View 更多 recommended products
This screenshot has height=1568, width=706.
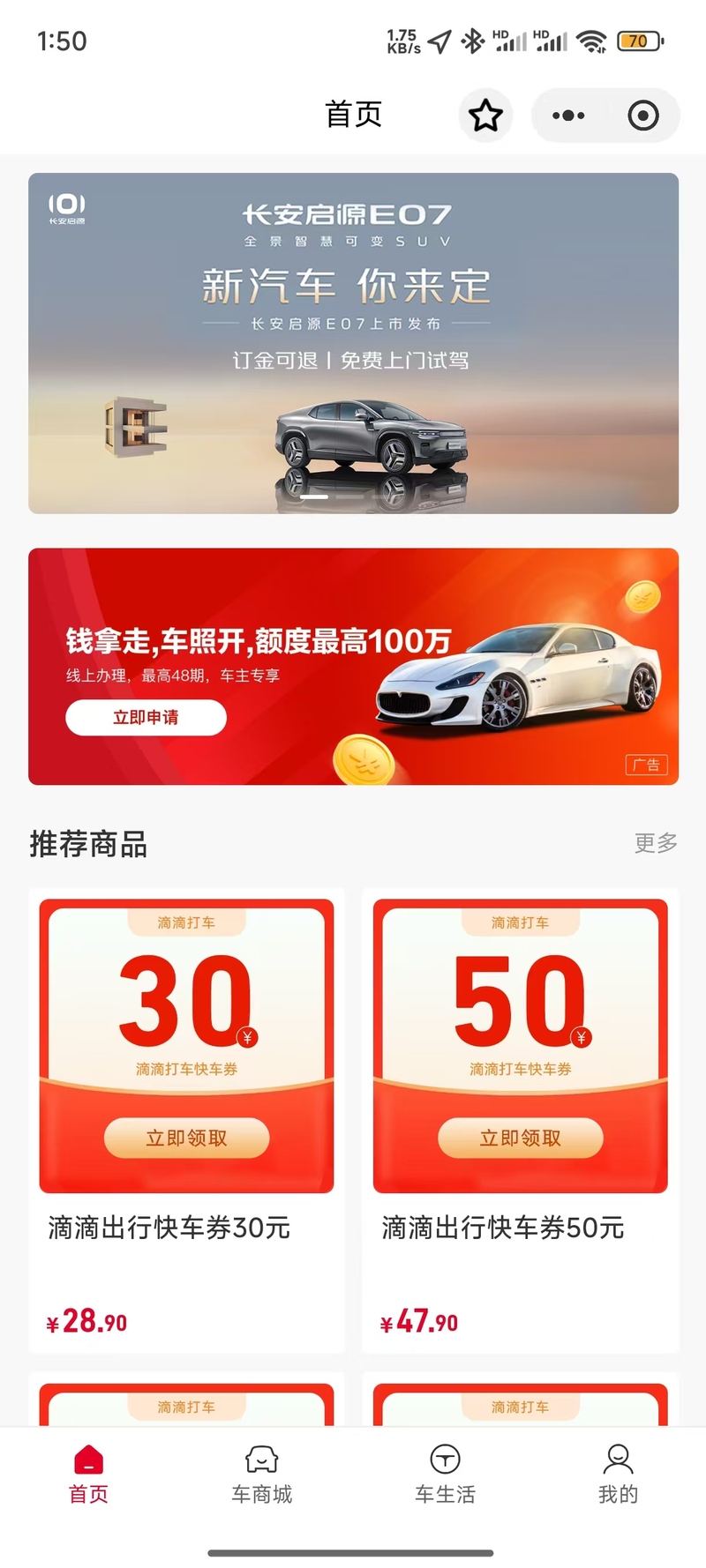[x=656, y=842]
